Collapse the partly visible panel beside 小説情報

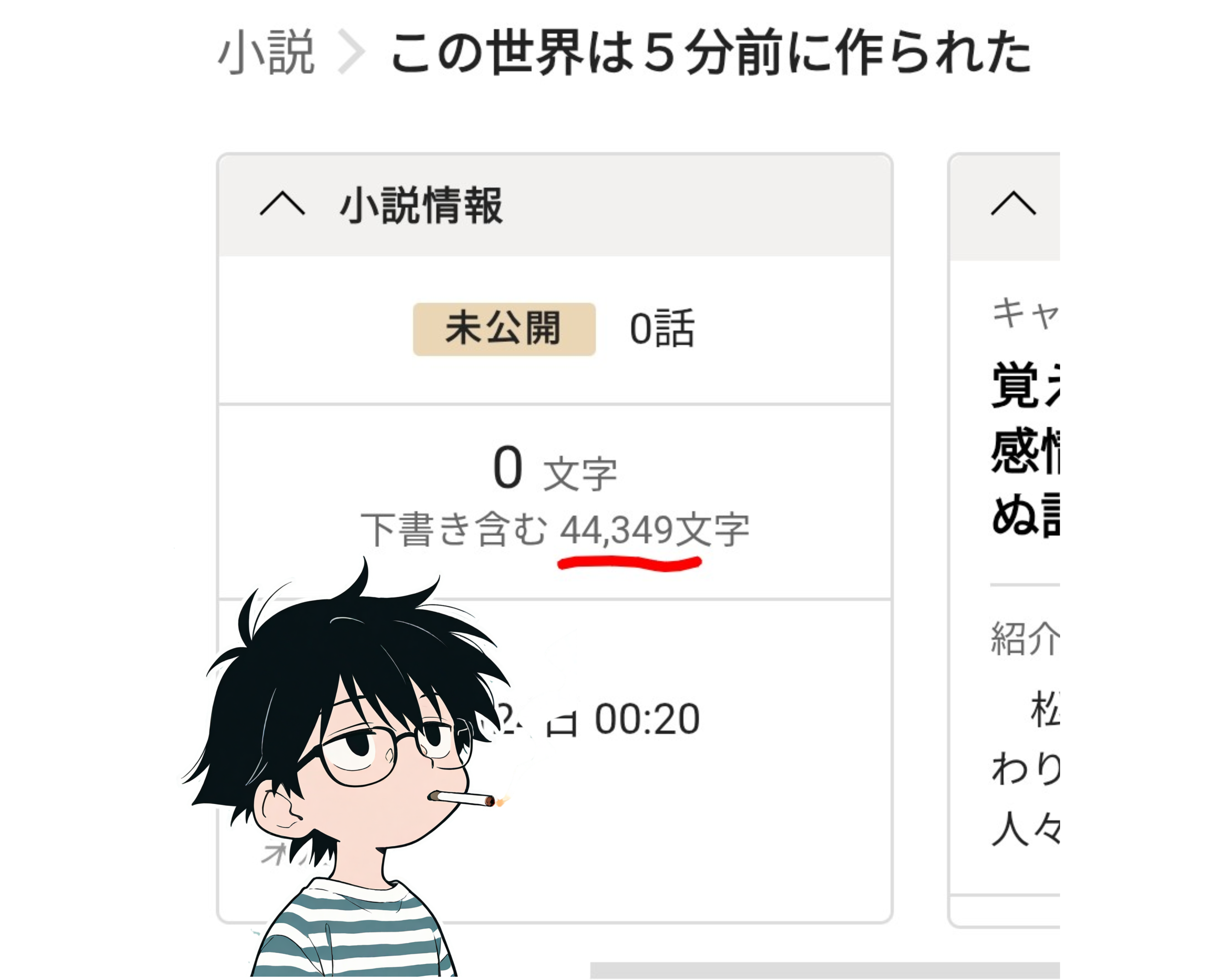coord(1013,204)
